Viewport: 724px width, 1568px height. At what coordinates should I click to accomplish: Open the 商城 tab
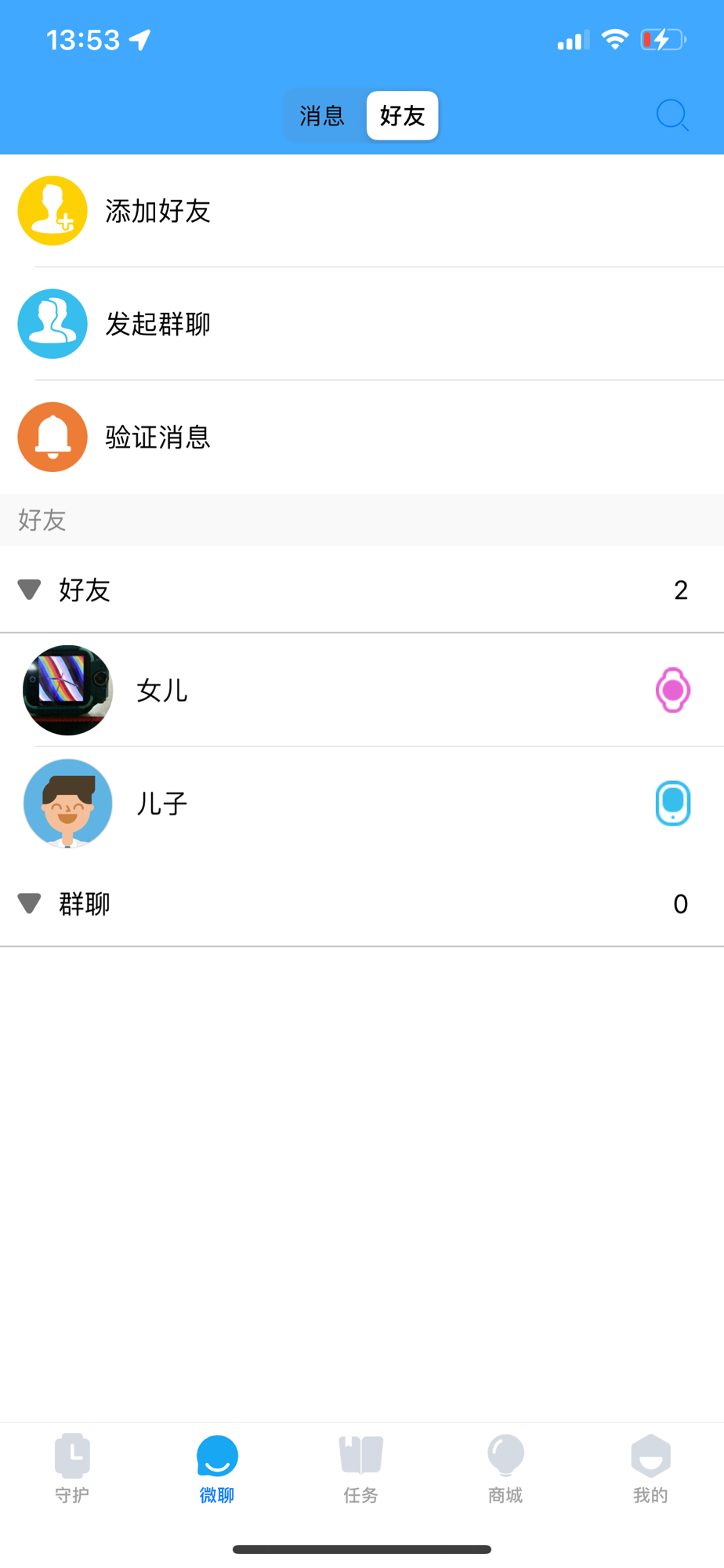coord(505,1468)
